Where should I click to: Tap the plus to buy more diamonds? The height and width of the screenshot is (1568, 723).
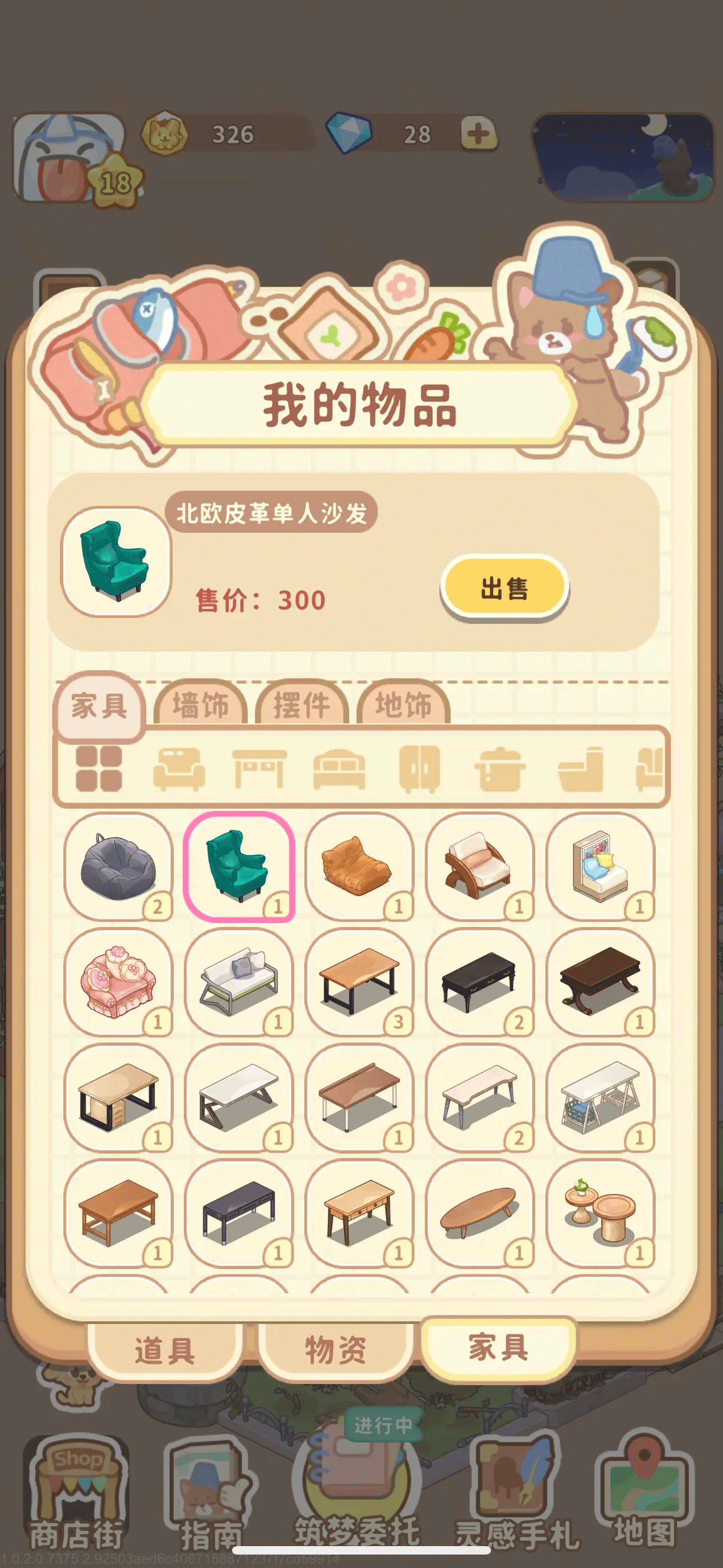[x=478, y=134]
